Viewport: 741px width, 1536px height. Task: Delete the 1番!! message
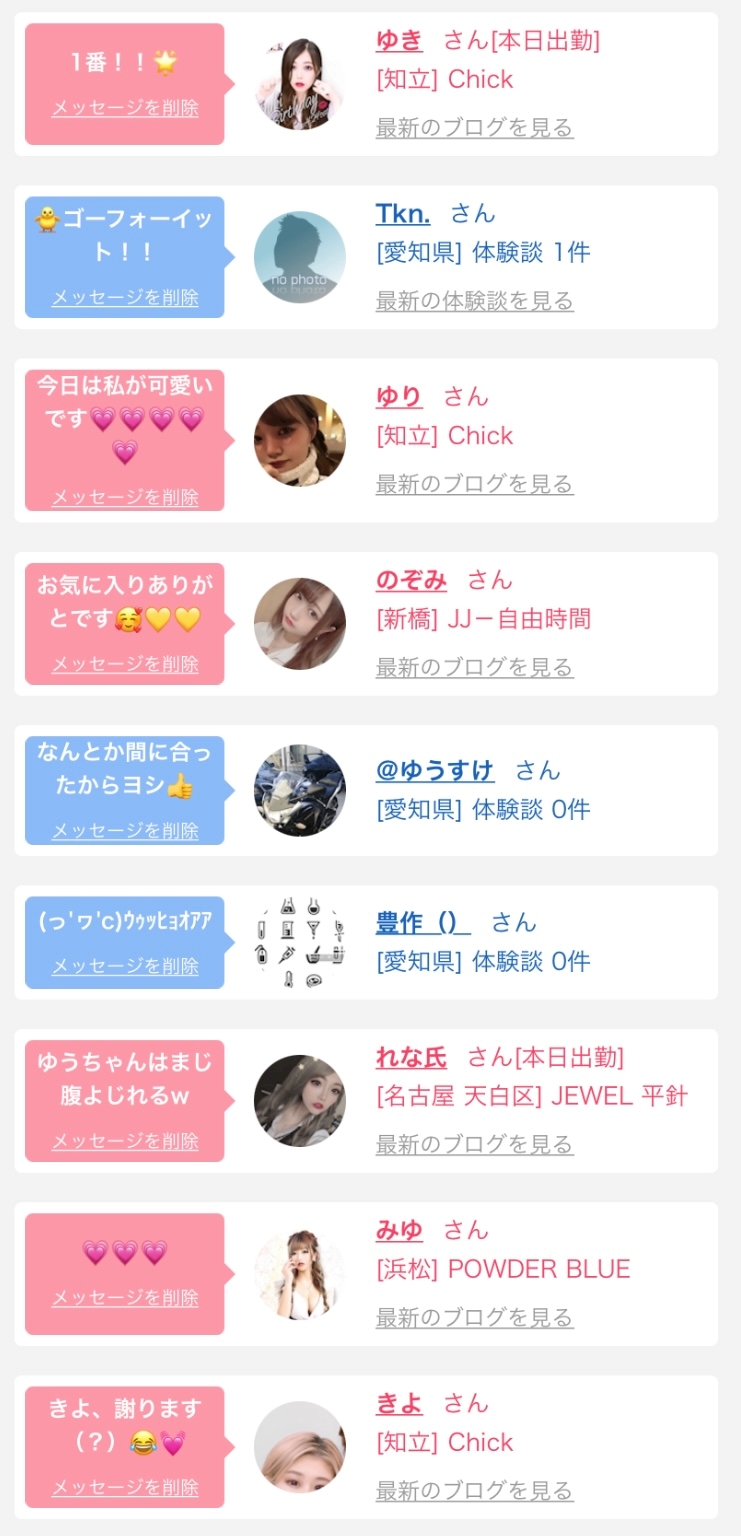point(125,108)
